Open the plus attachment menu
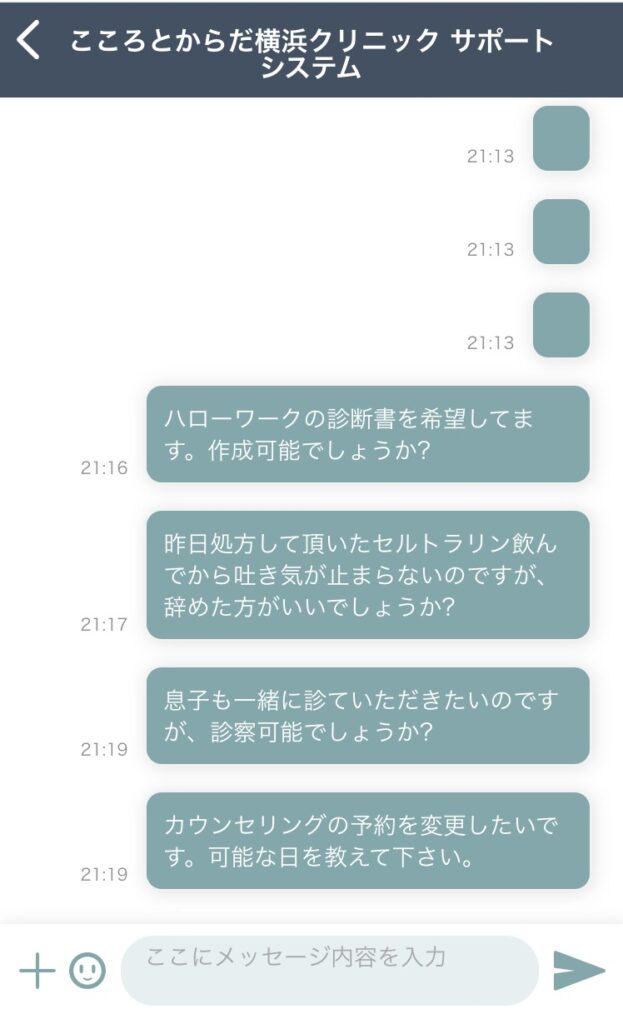Viewport: 623px width, 1024px height. point(37,970)
